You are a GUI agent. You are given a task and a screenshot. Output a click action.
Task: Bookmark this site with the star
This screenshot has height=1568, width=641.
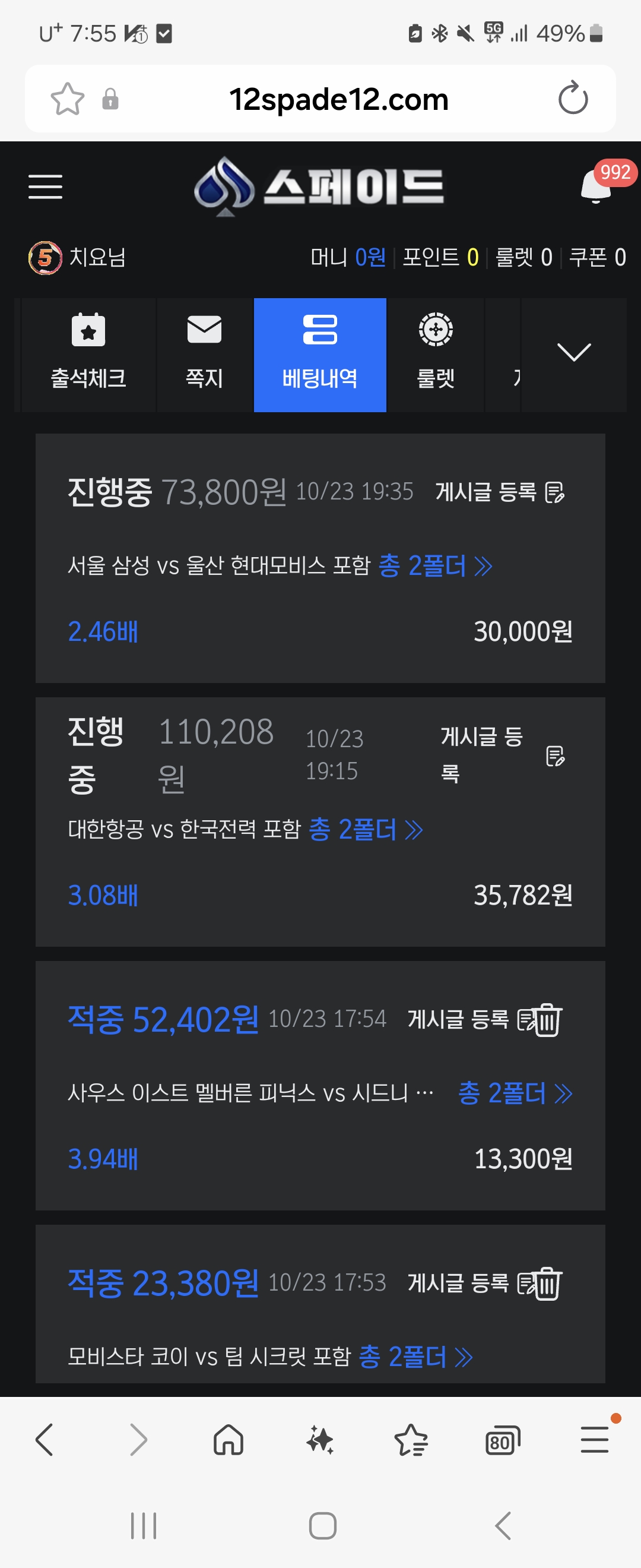[x=68, y=99]
